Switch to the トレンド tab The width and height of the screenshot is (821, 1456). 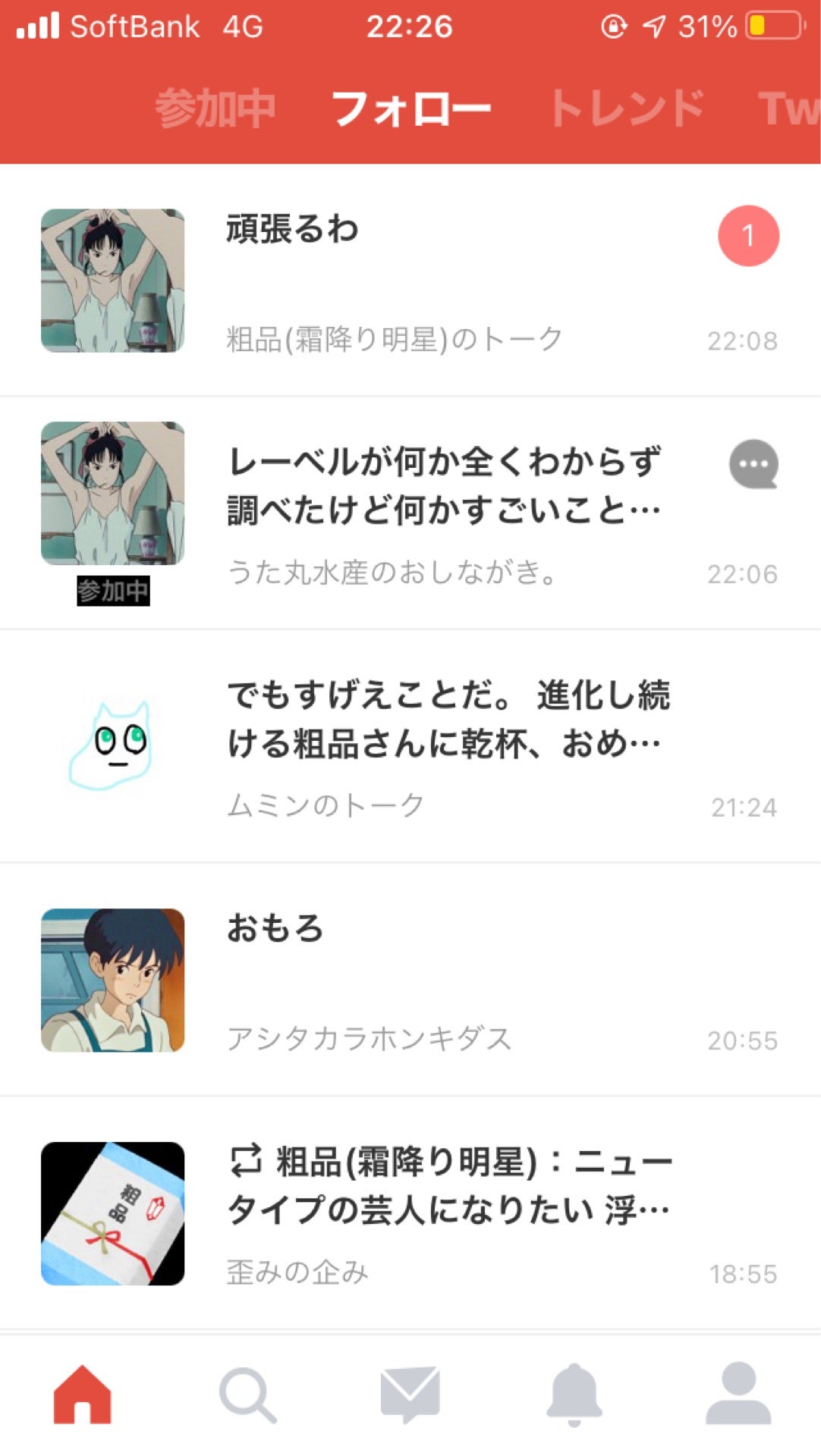627,106
